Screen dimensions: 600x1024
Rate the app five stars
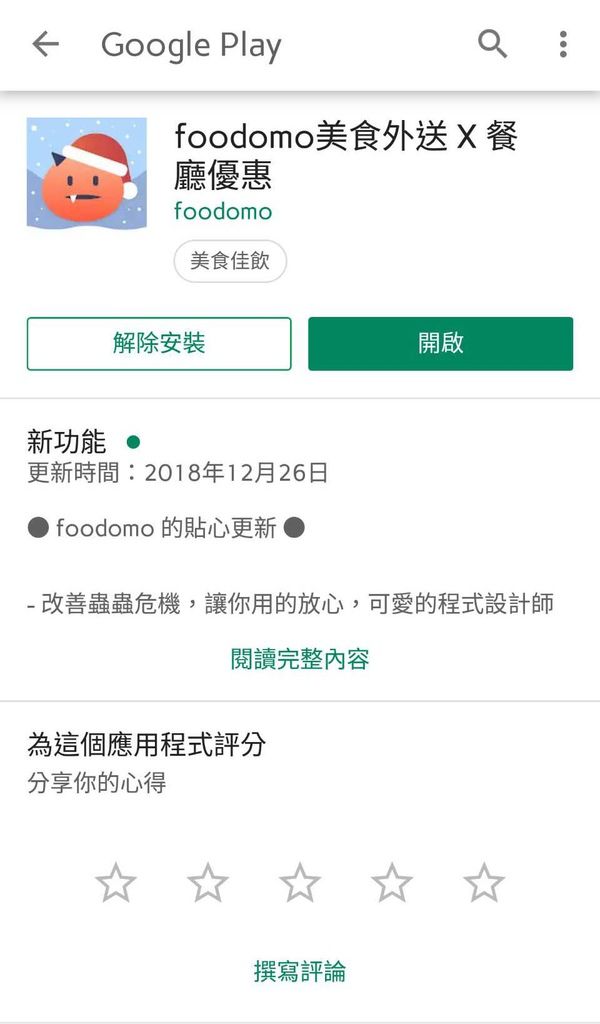pyautogui.click(x=484, y=882)
